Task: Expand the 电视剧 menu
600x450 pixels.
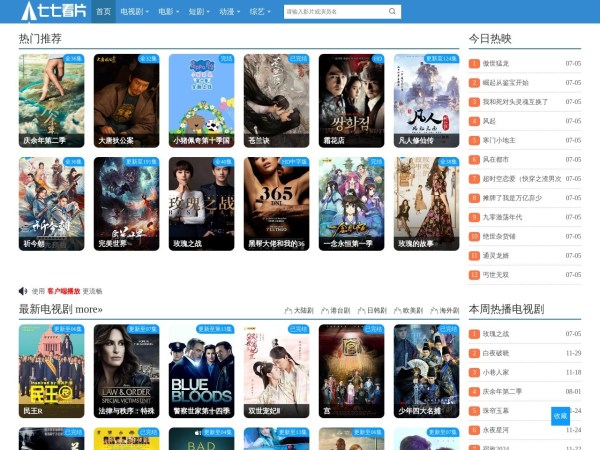Action: (133, 12)
